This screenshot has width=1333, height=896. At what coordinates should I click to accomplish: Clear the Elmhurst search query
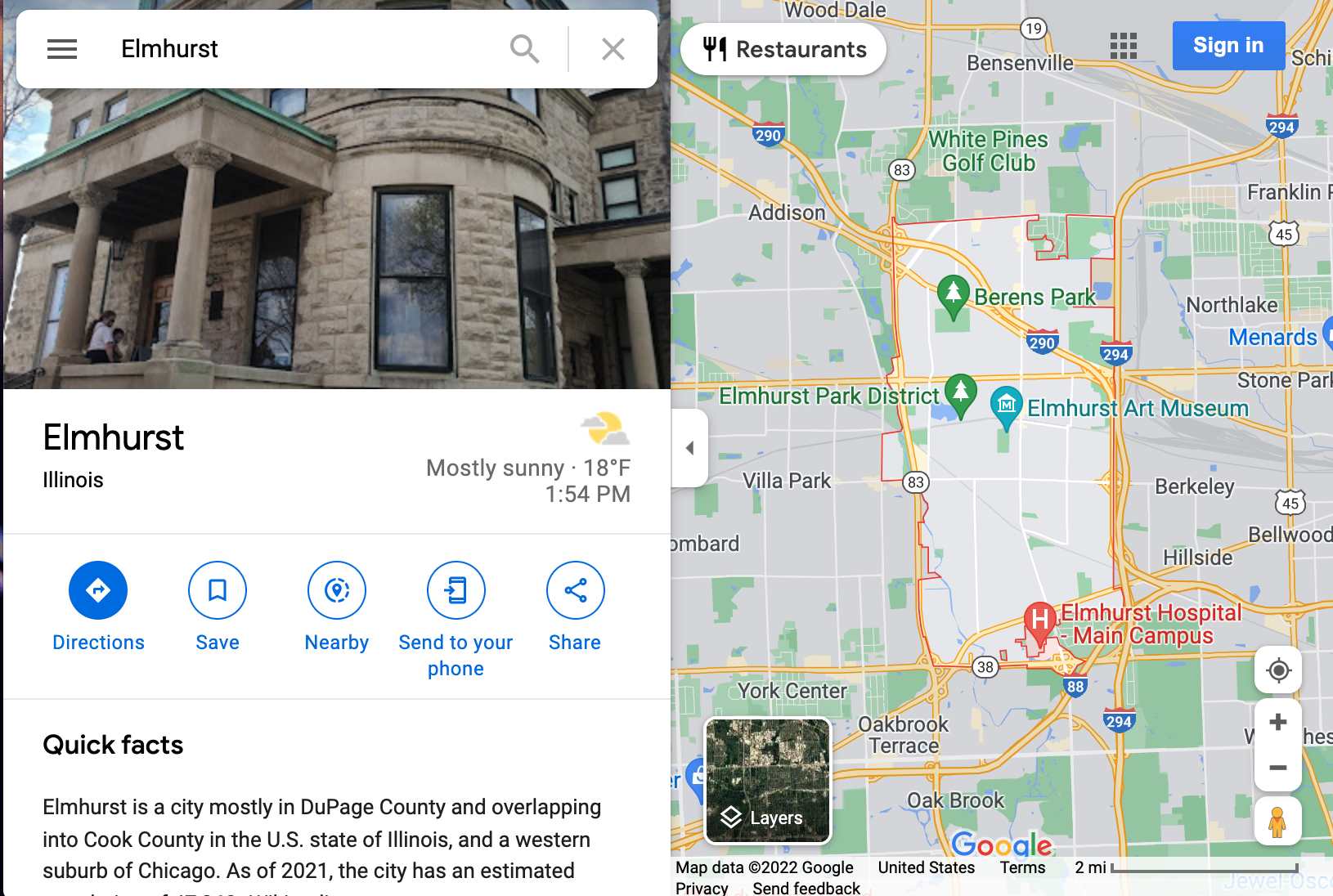click(x=613, y=49)
